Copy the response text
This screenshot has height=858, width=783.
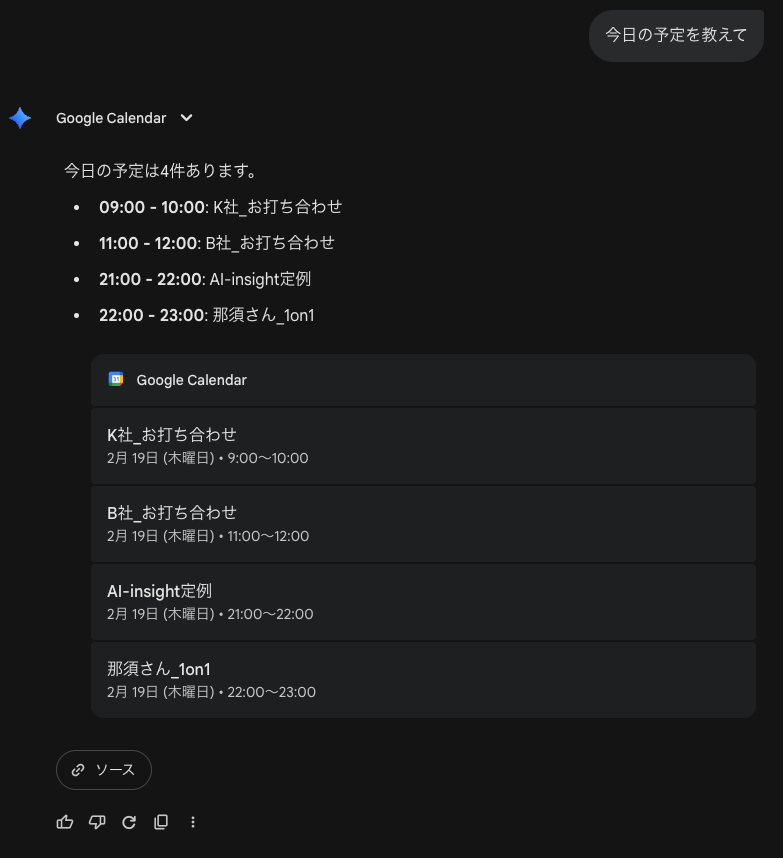(161, 822)
